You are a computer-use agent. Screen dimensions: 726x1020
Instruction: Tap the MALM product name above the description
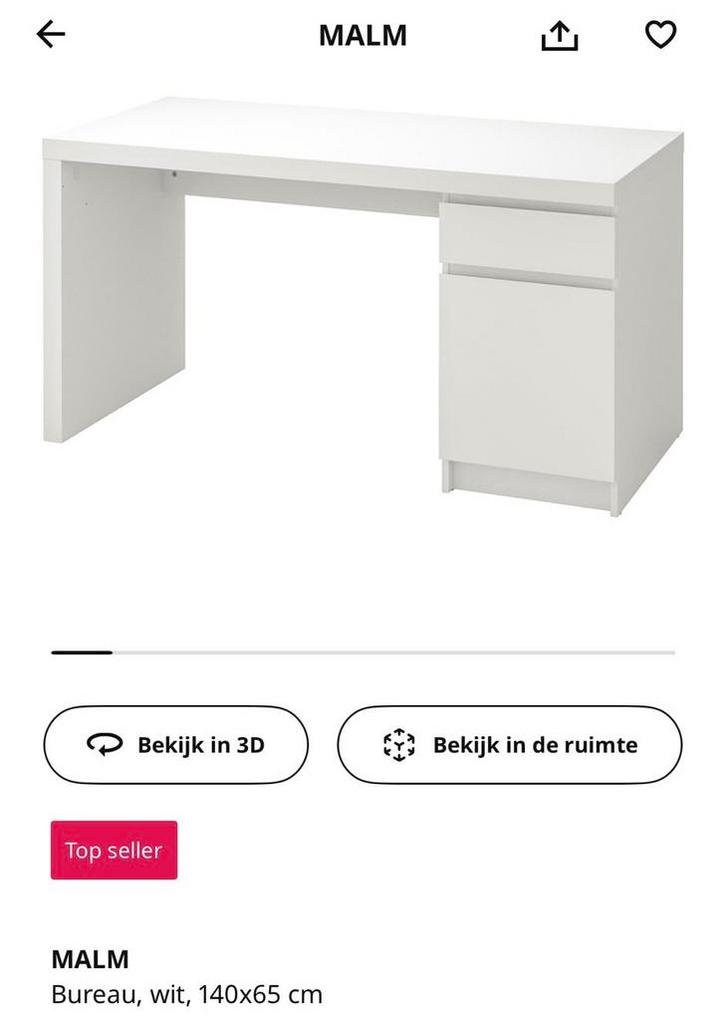pyautogui.click(x=90, y=957)
